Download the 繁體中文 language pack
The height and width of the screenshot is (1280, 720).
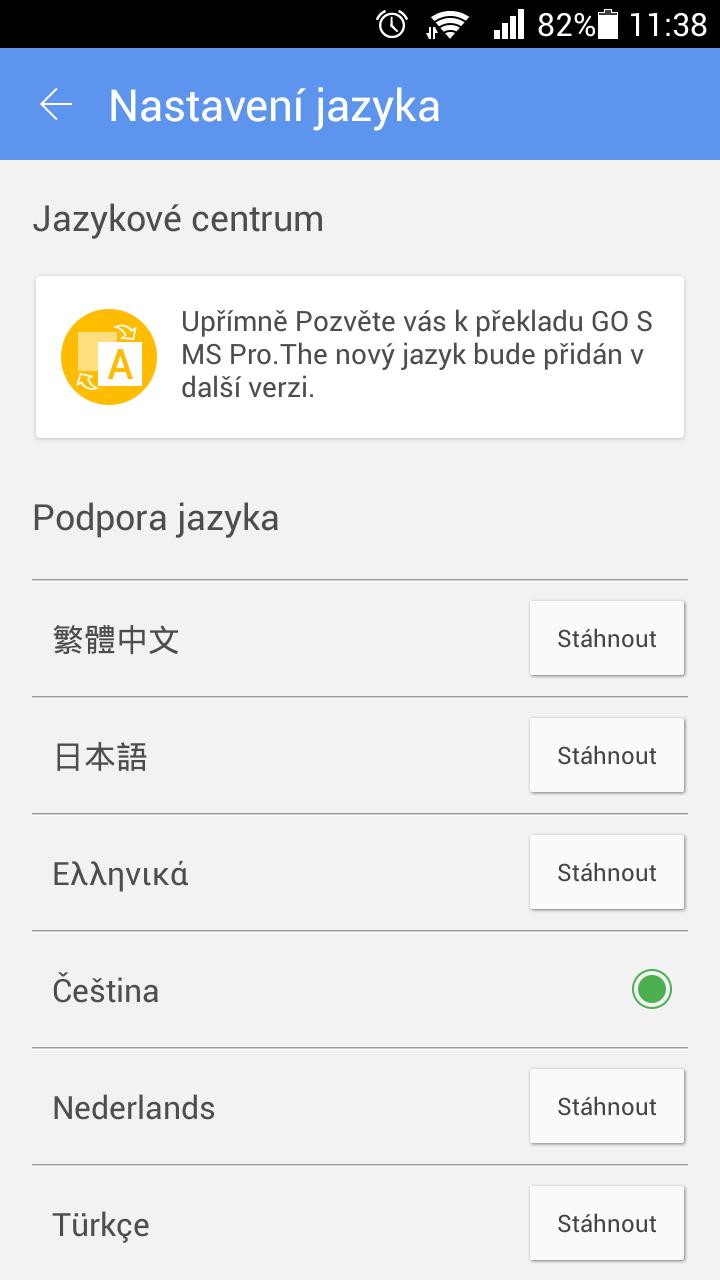pyautogui.click(x=606, y=637)
